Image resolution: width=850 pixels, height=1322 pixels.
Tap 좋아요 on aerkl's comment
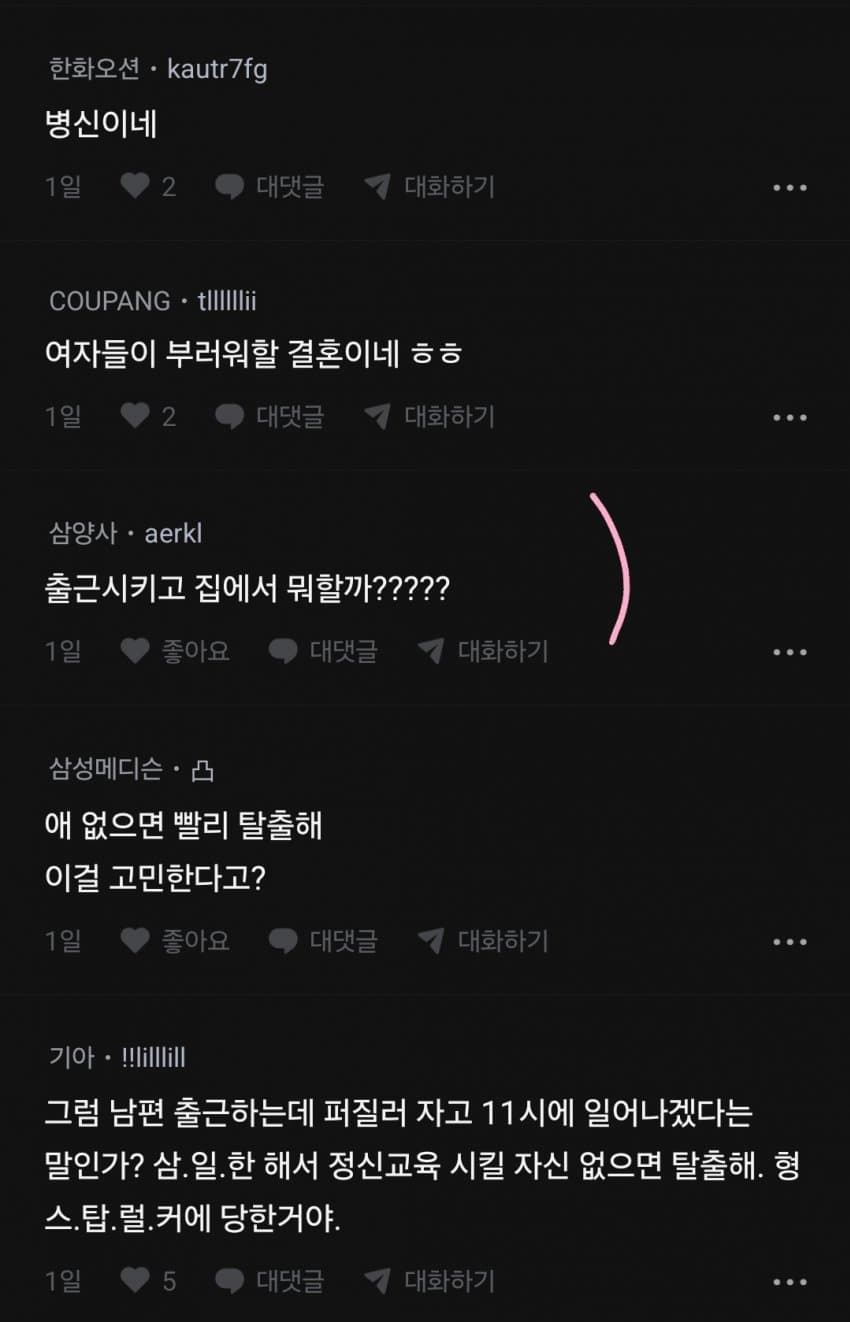[175, 652]
